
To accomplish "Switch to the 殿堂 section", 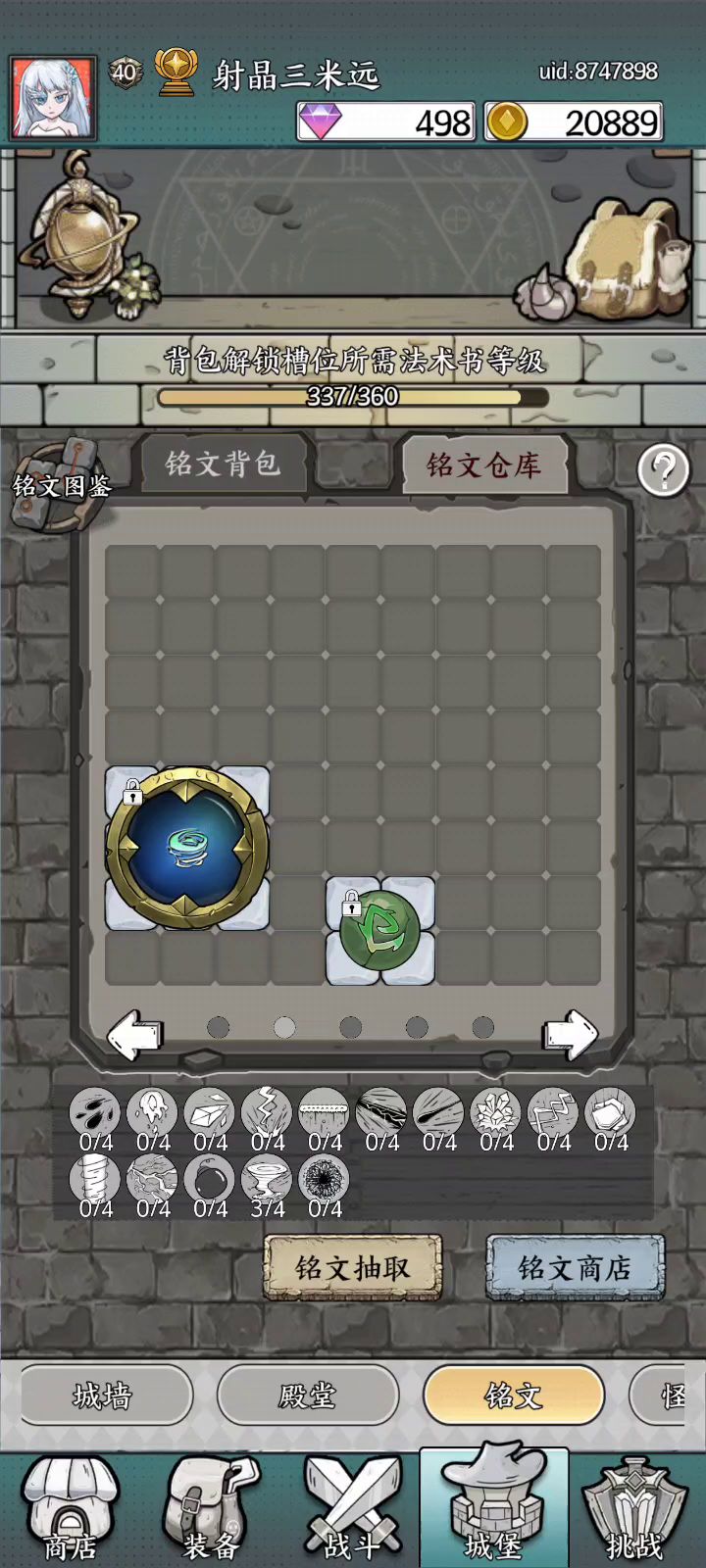I will (307, 1396).
